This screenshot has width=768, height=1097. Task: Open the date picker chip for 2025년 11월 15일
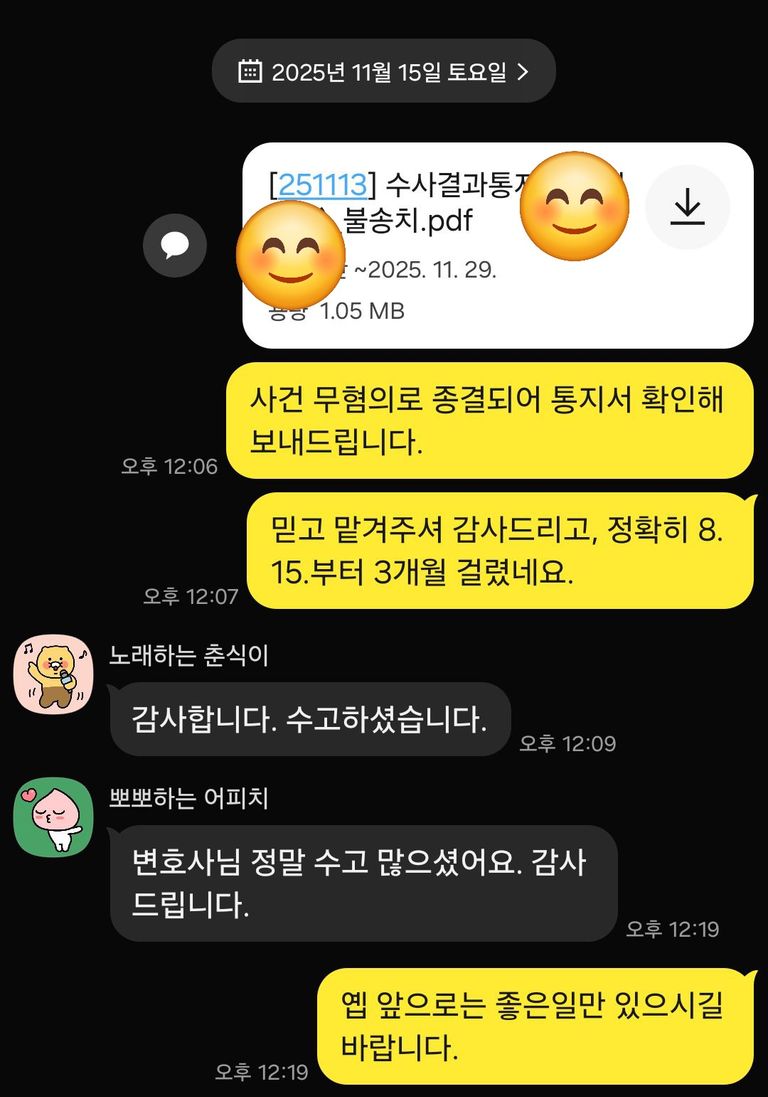point(384,71)
